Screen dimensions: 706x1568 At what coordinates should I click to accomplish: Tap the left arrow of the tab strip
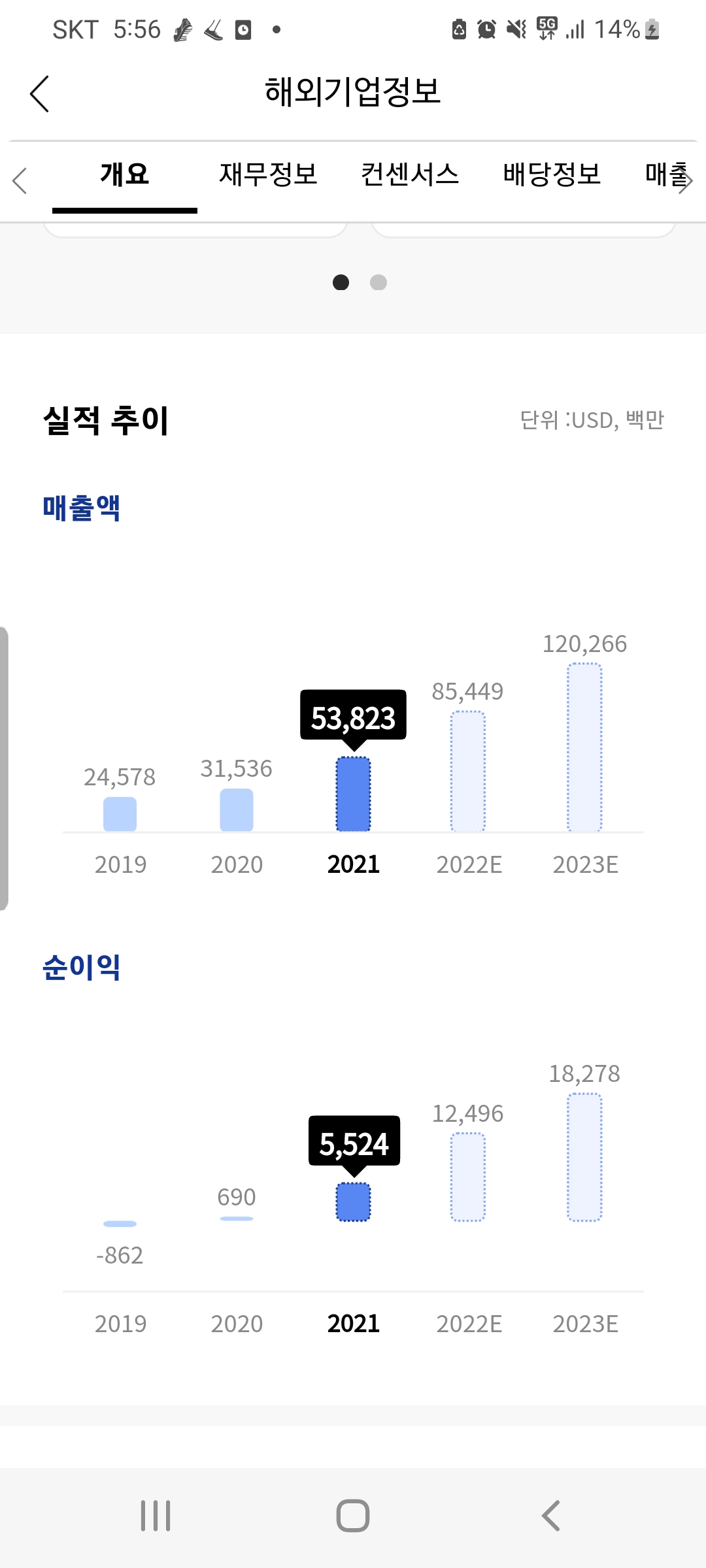[20, 181]
